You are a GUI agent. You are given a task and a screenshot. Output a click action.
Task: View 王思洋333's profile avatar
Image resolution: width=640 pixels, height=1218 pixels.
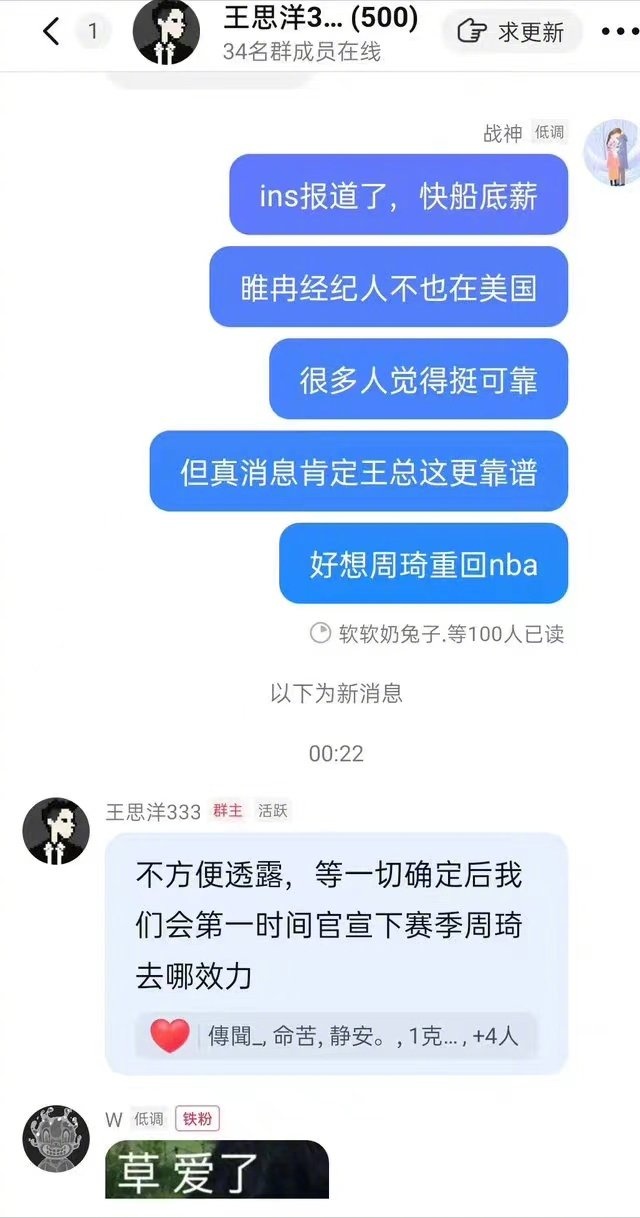[56, 830]
